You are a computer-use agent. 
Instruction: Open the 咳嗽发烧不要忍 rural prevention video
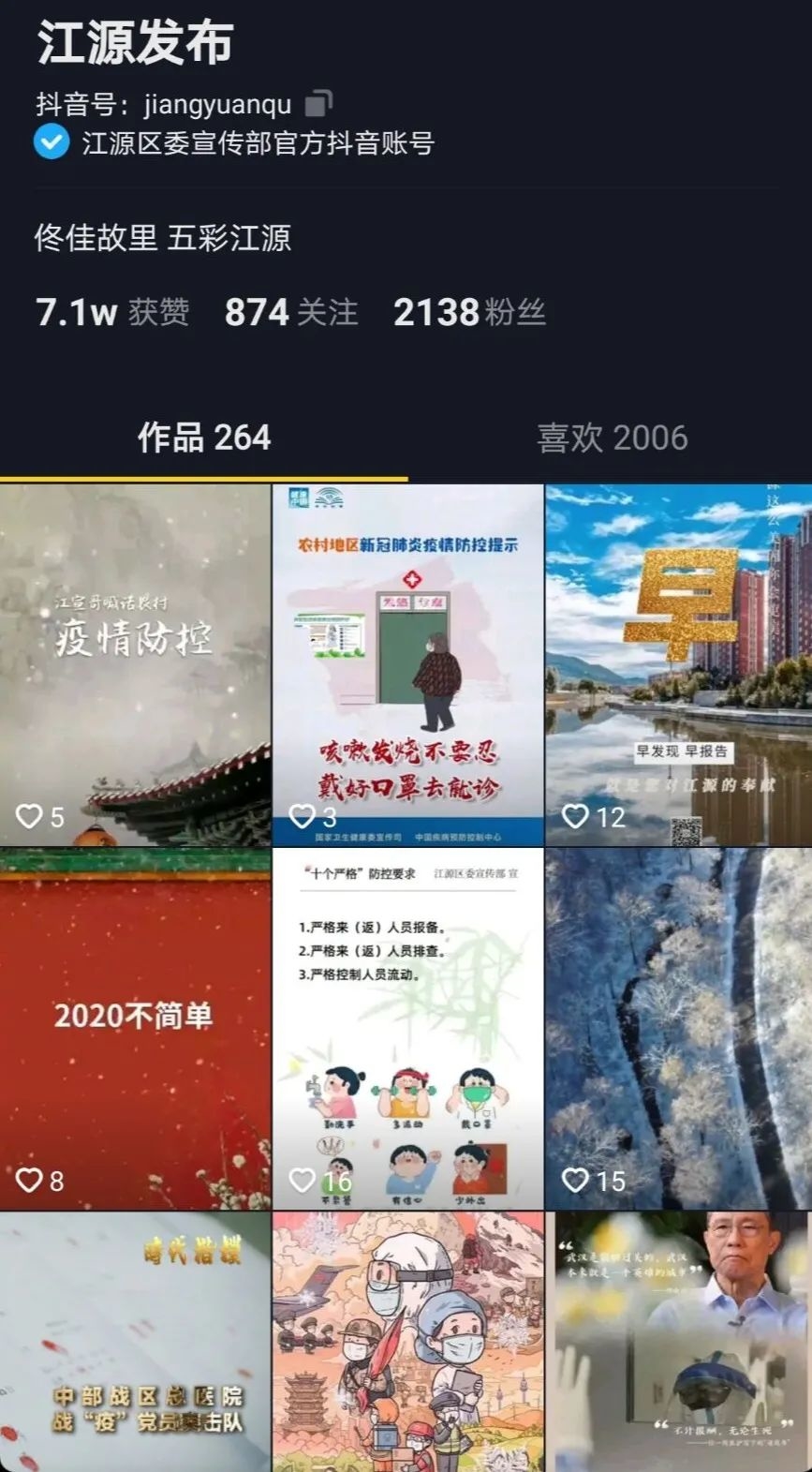tap(407, 665)
